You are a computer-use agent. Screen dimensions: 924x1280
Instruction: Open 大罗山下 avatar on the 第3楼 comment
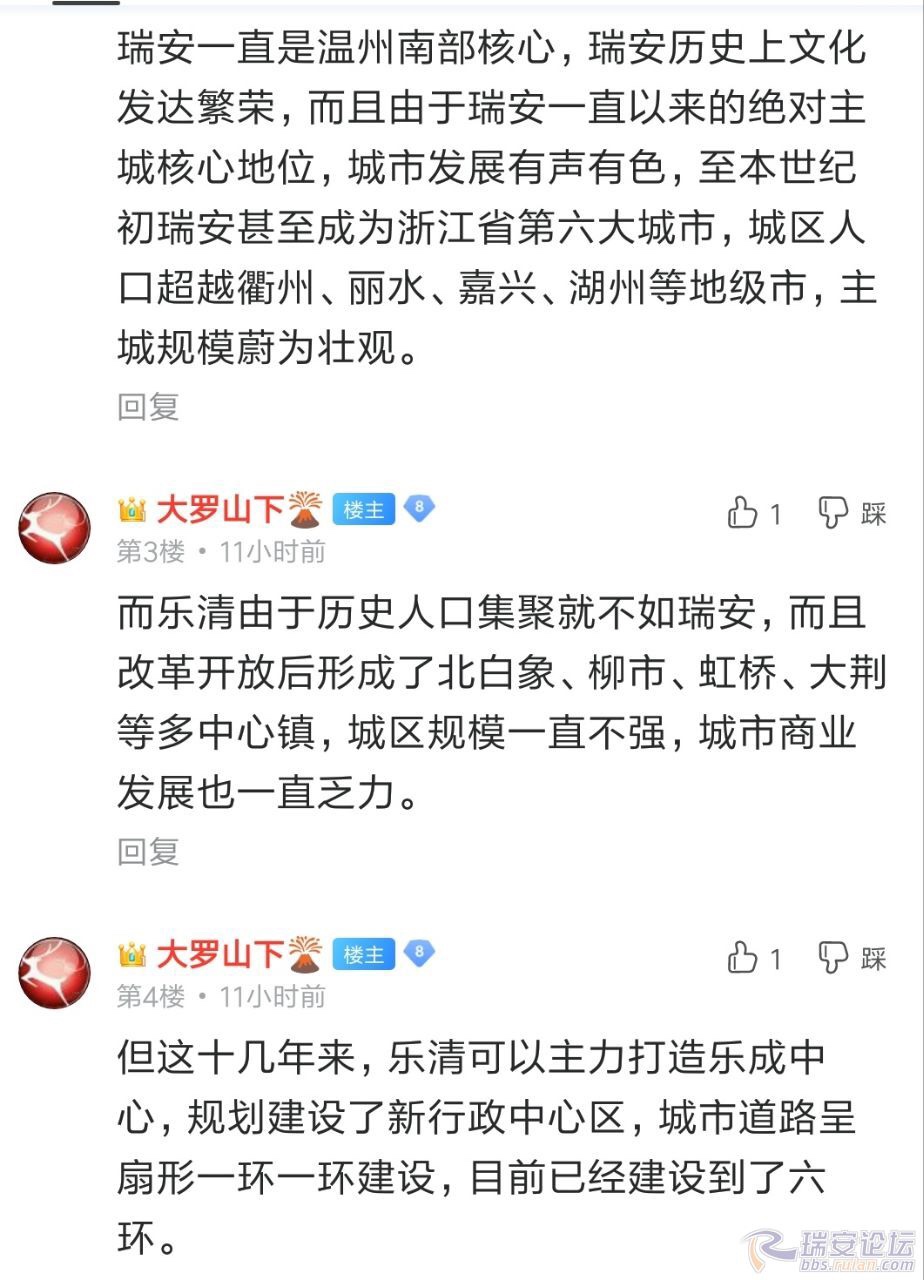55,527
